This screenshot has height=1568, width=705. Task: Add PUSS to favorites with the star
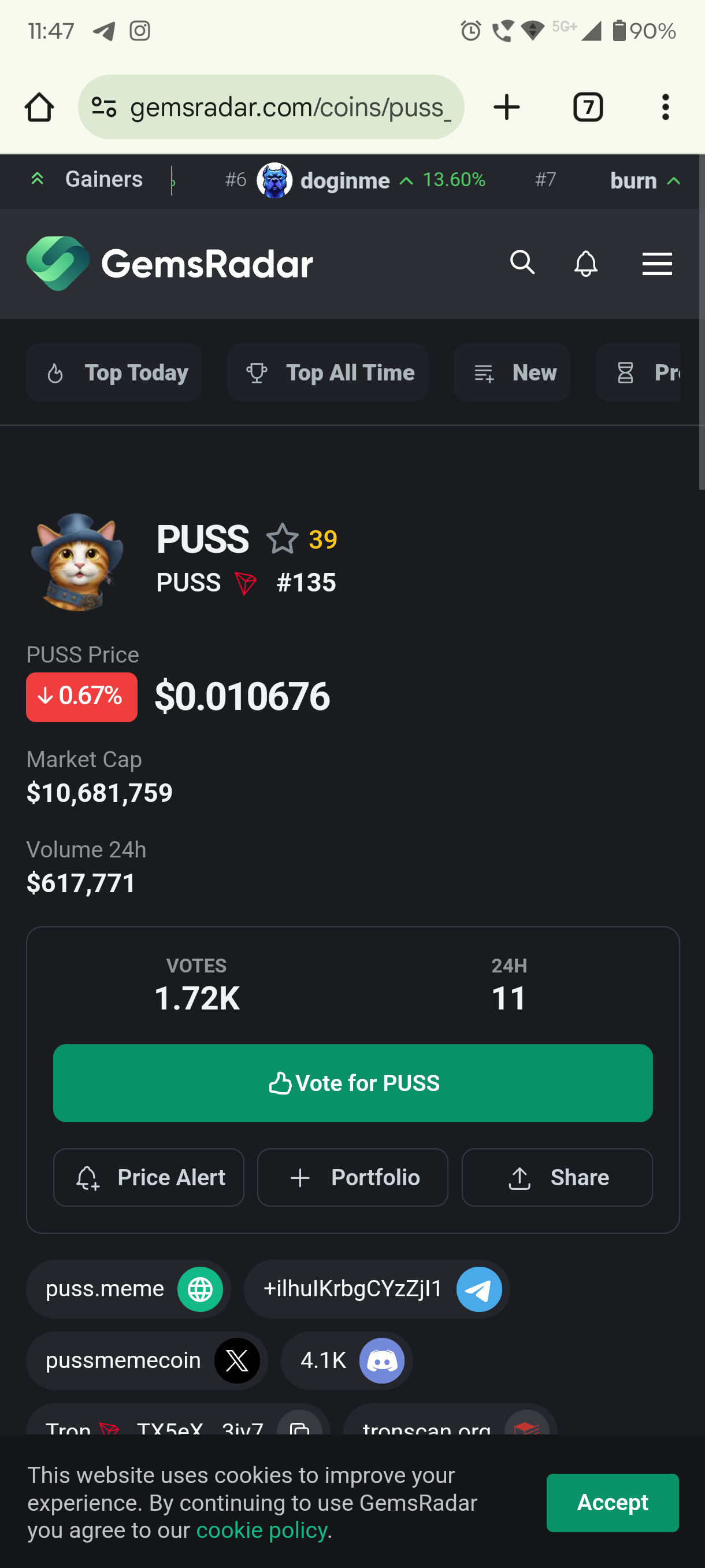[282, 539]
